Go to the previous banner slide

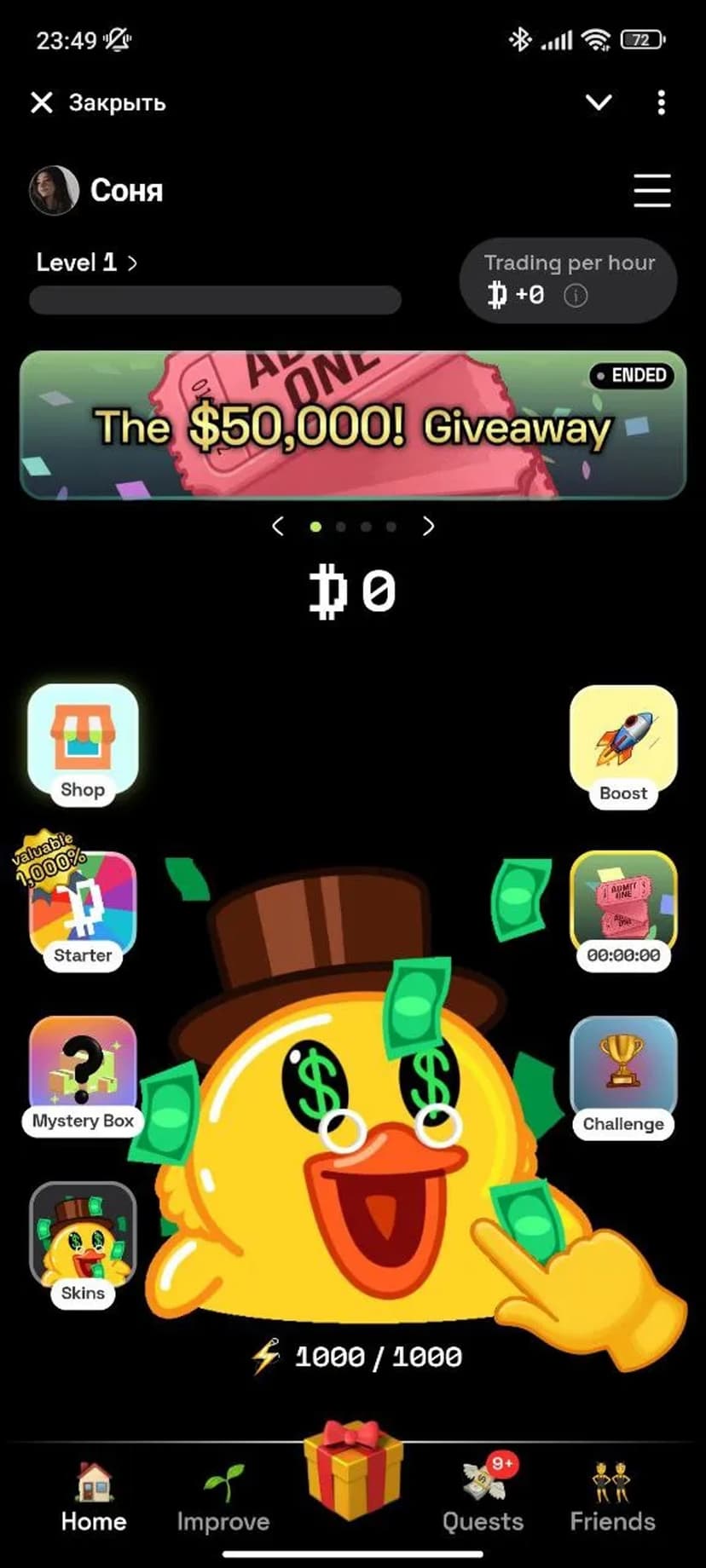pos(277,527)
